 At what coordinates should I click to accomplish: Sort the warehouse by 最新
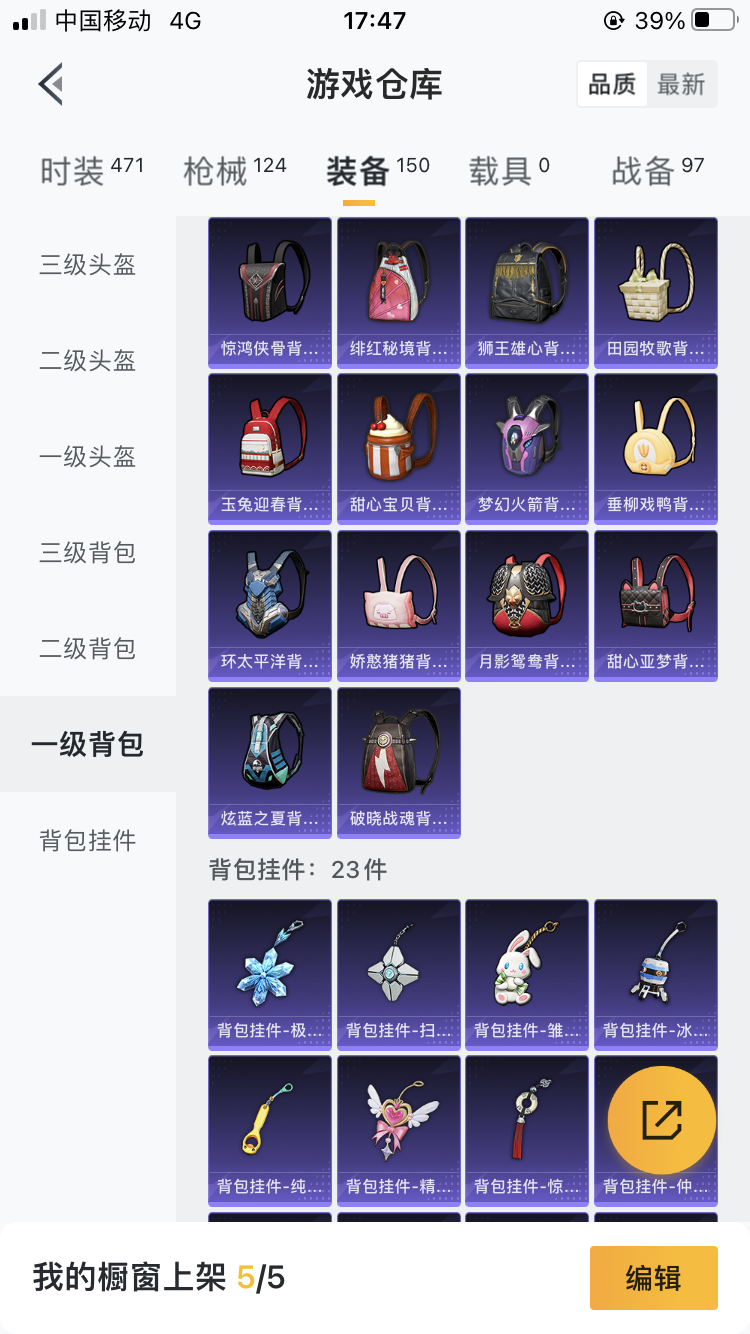point(681,85)
